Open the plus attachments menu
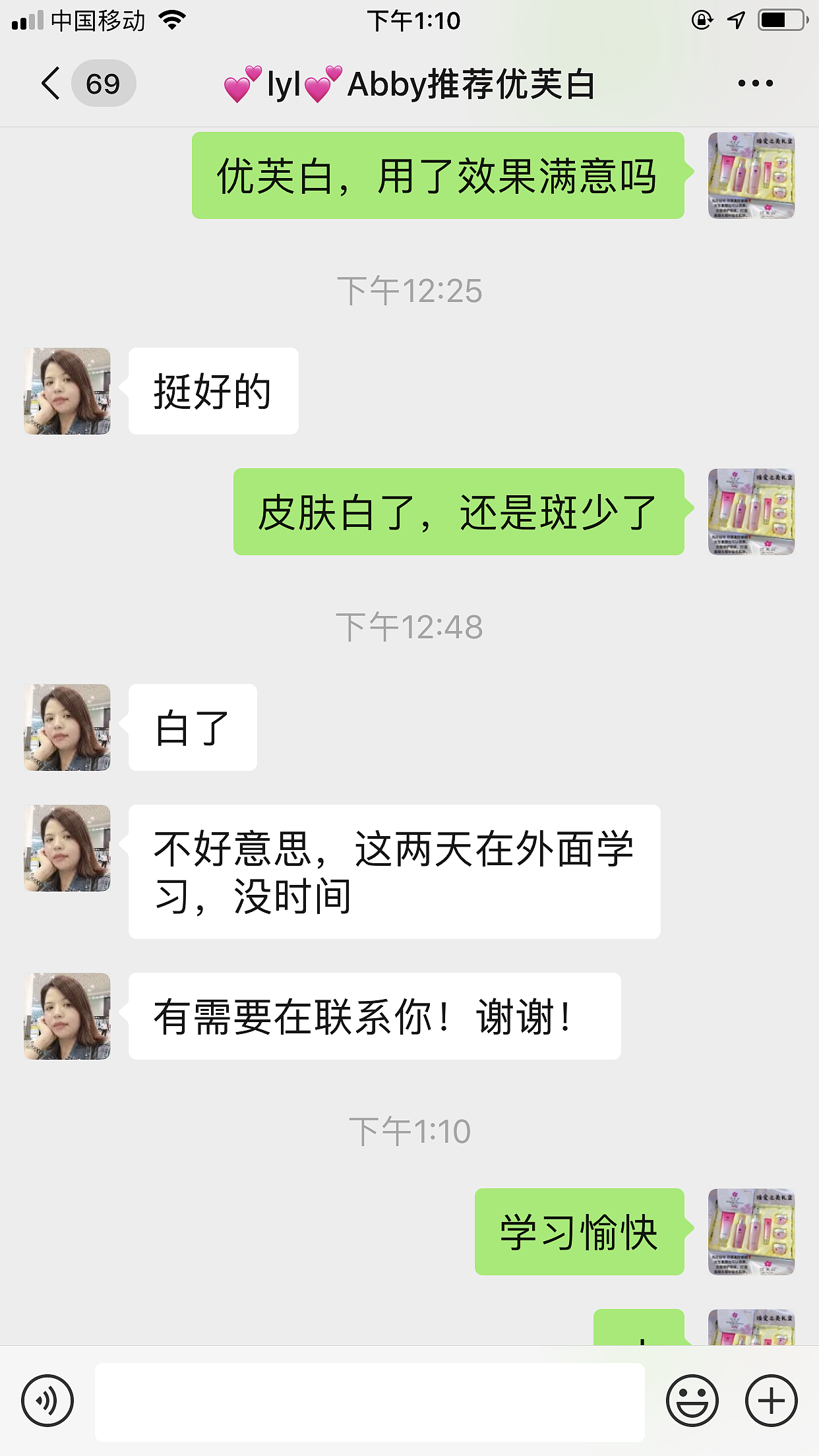The width and height of the screenshot is (819, 1456). click(771, 1400)
